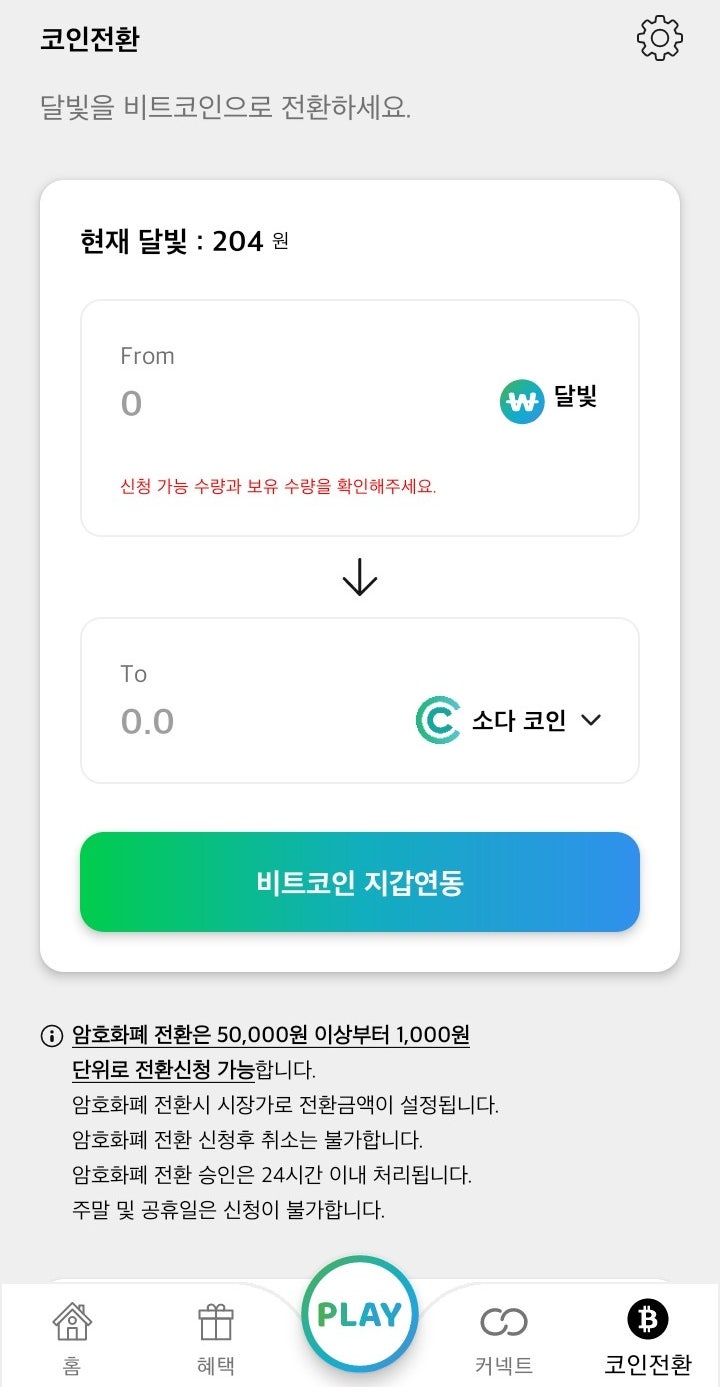Tap the 코인전환 Bitcoin icon

click(649, 1320)
